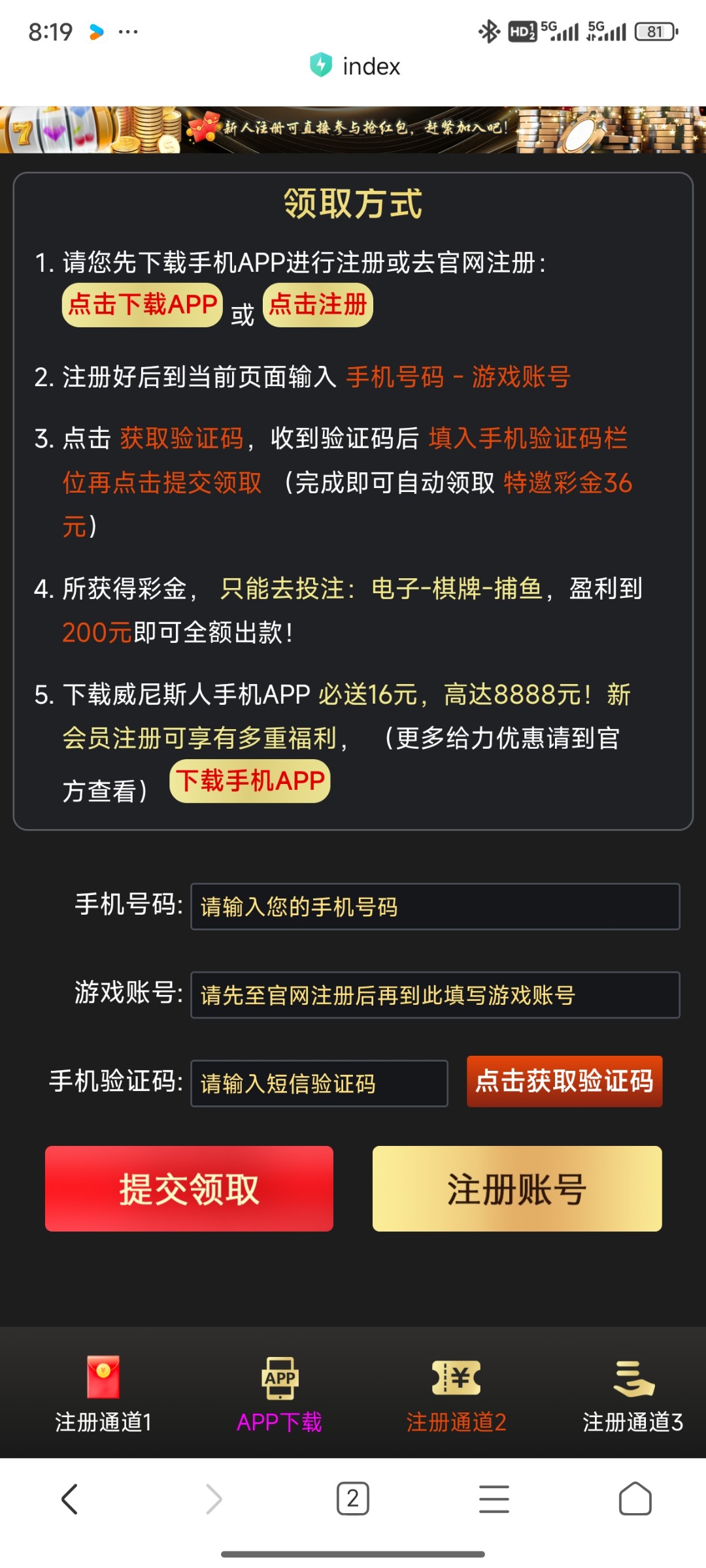Tap the 注册账号 button

(517, 1189)
